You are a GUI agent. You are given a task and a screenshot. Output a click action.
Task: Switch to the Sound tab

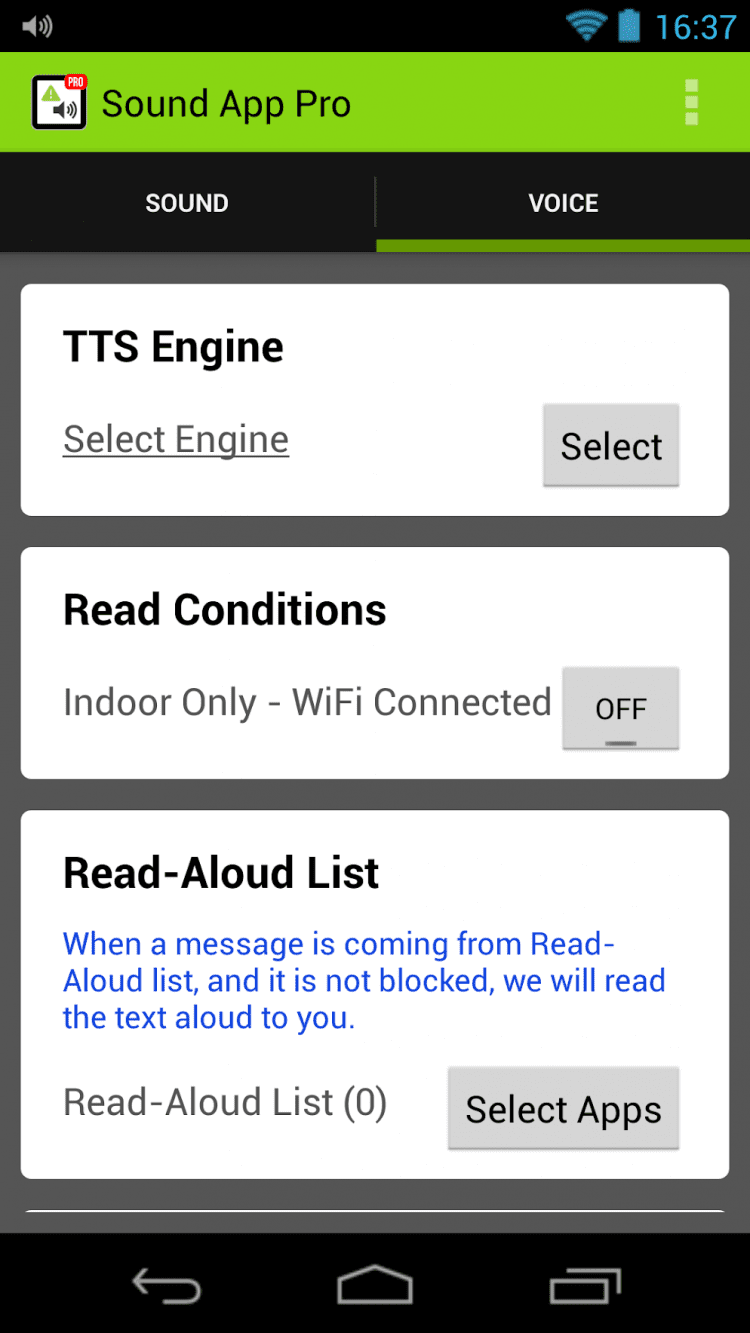click(187, 203)
